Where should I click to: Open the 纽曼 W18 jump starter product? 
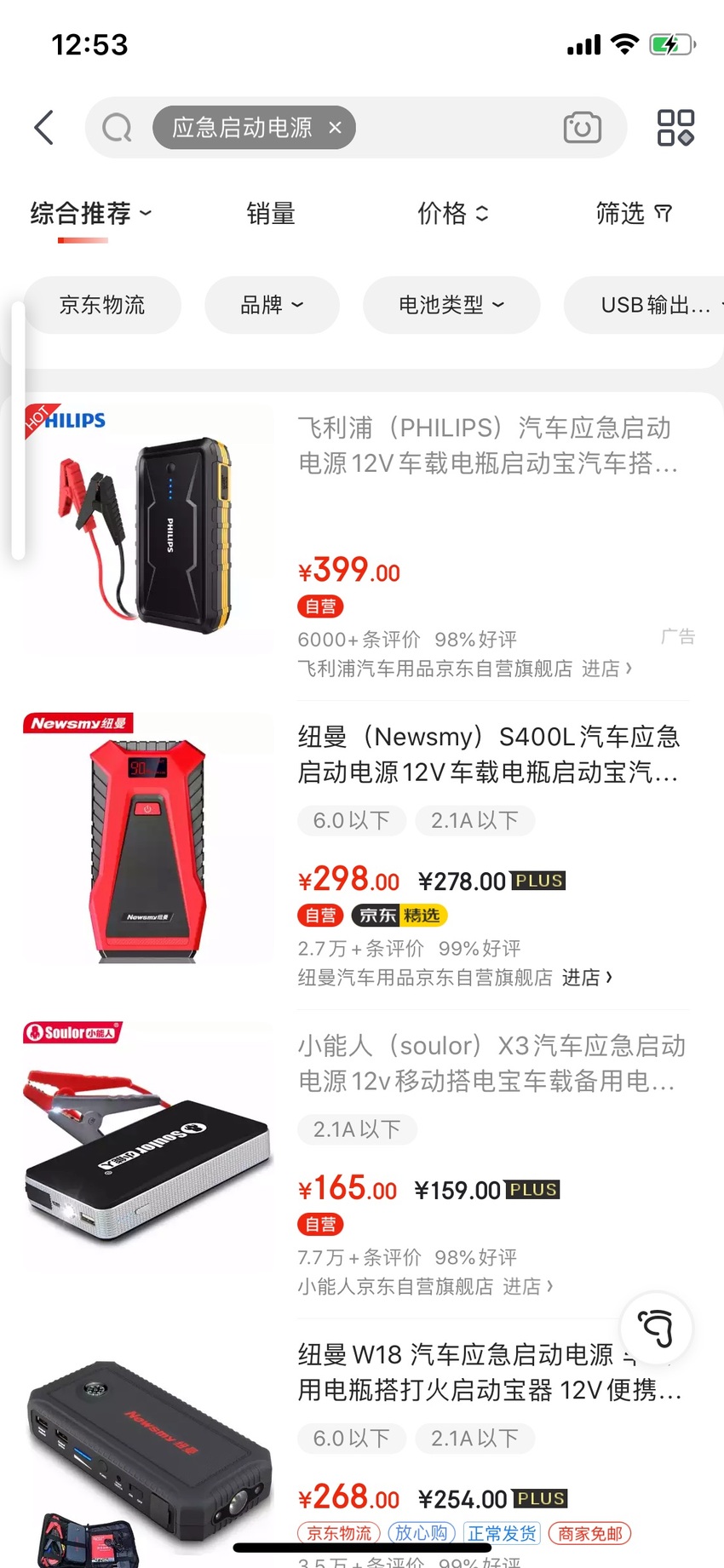(489, 1372)
